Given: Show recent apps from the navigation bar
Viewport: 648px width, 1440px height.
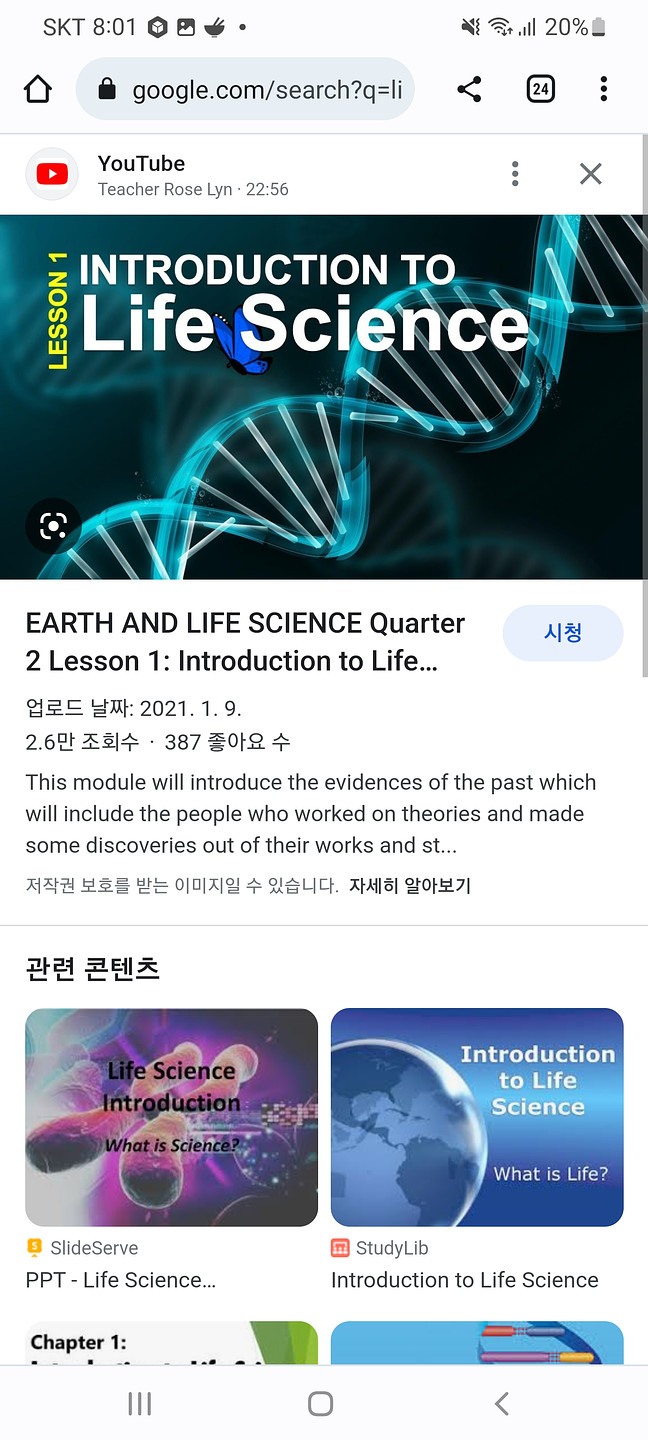Looking at the screenshot, I should point(140,1404).
